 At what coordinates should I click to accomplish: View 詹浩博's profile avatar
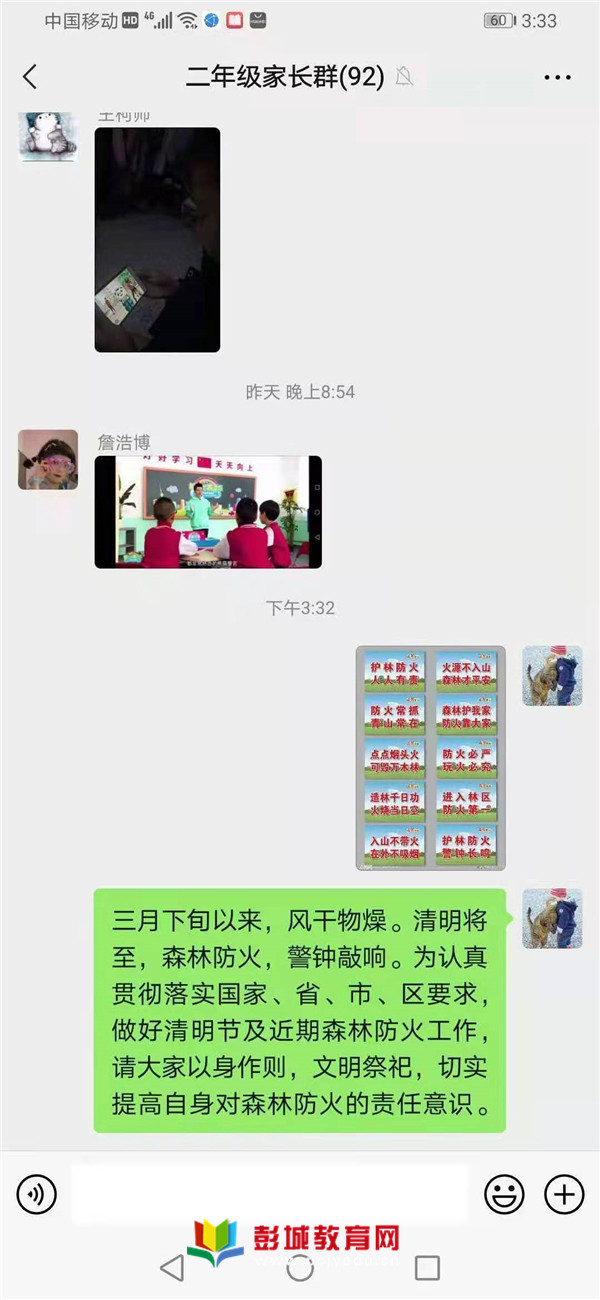click(48, 460)
